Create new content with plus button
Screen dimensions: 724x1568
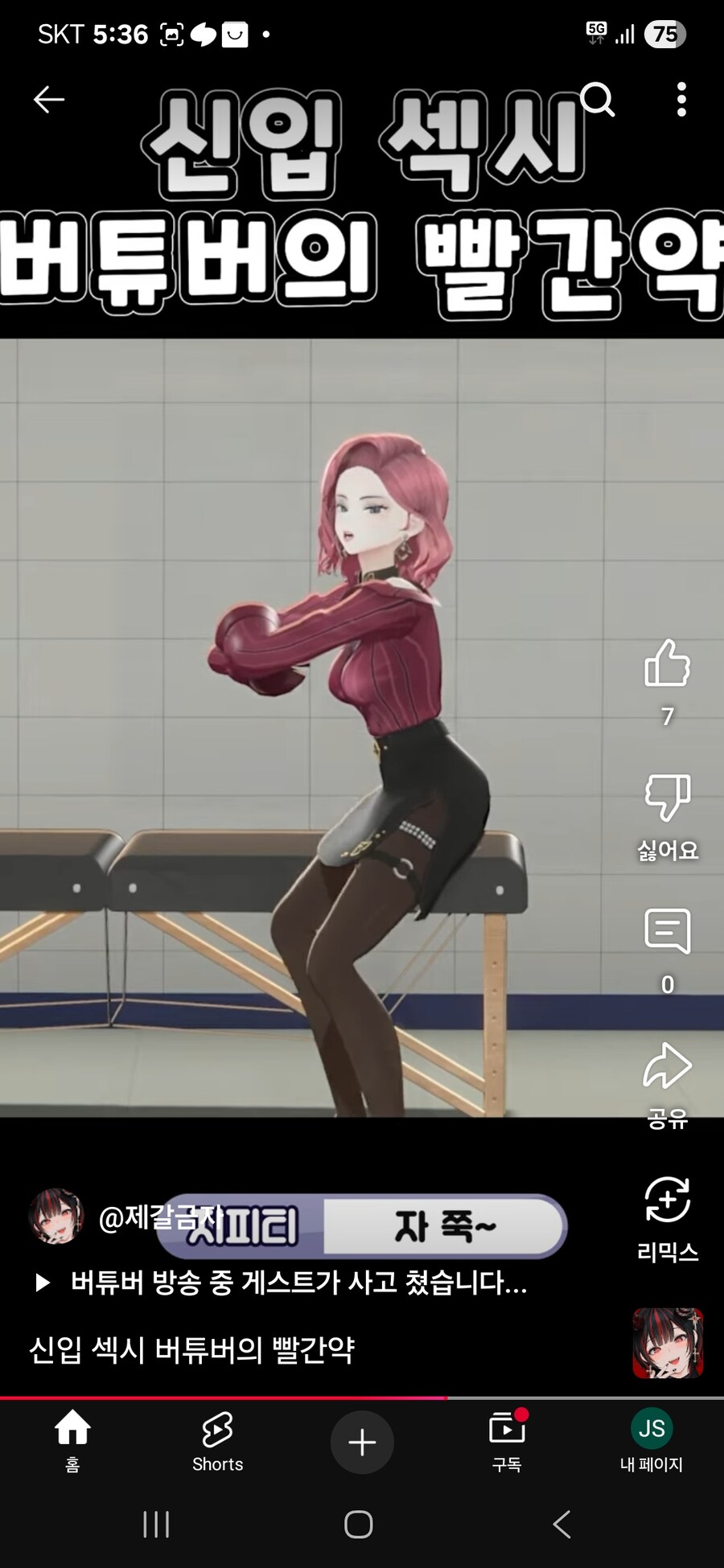(x=362, y=1442)
